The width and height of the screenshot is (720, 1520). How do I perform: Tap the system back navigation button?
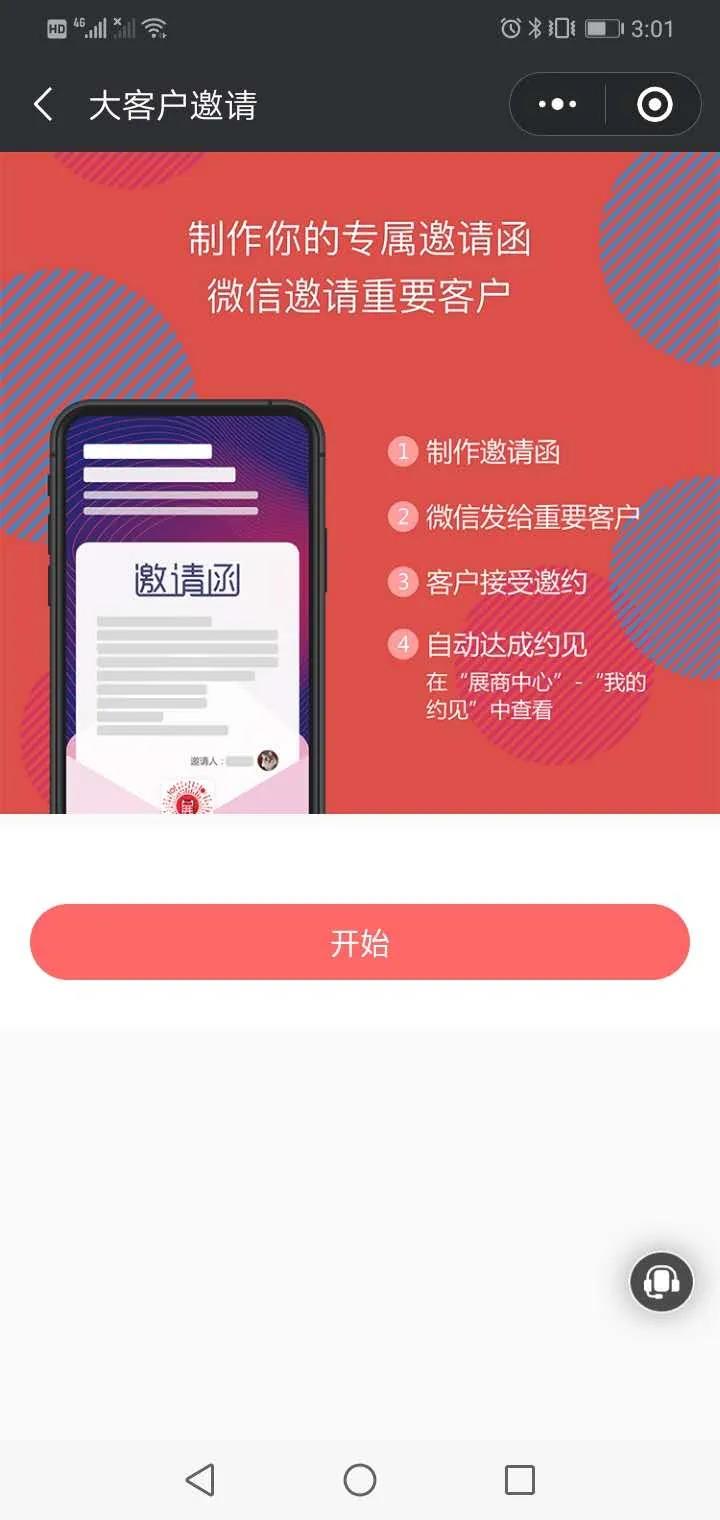[x=200, y=1479]
